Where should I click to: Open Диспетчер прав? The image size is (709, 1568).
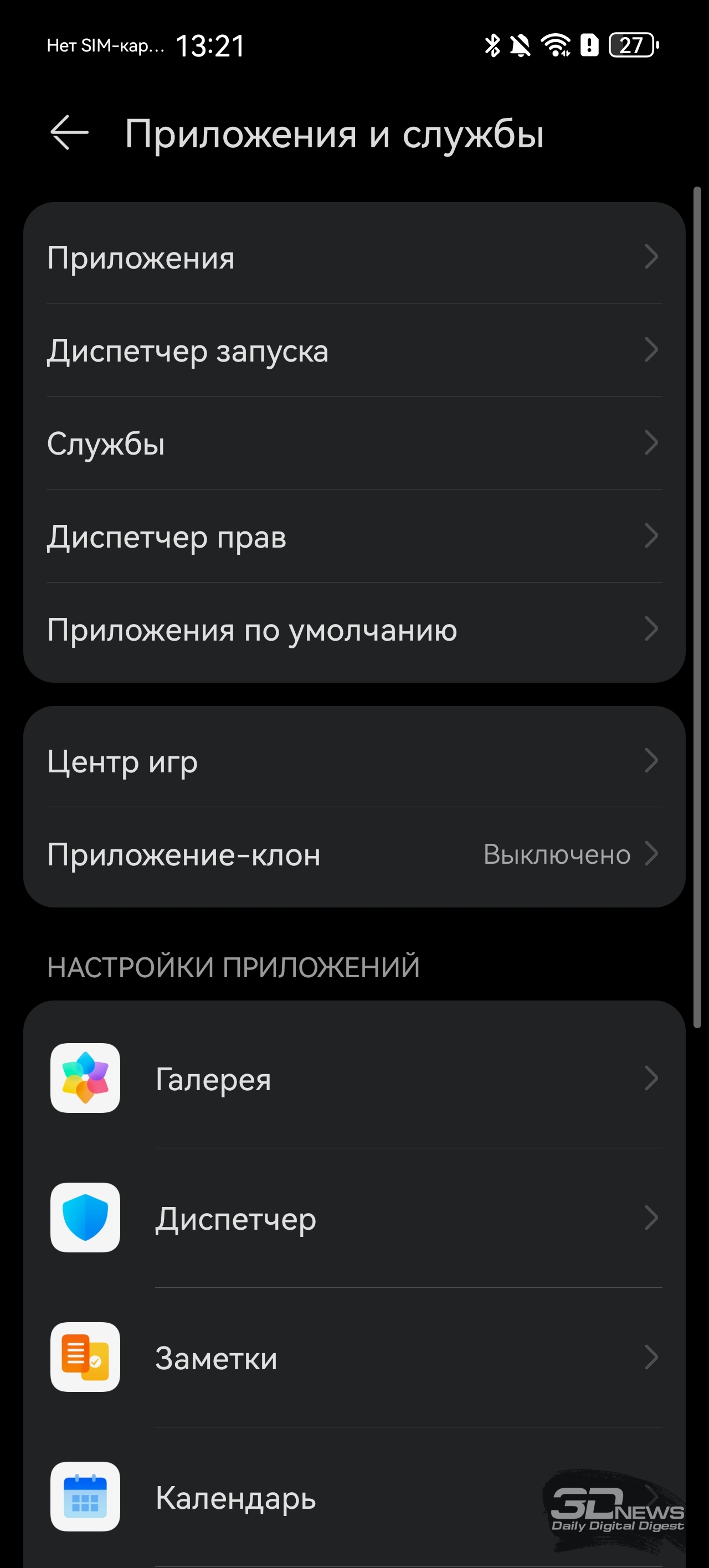click(353, 537)
